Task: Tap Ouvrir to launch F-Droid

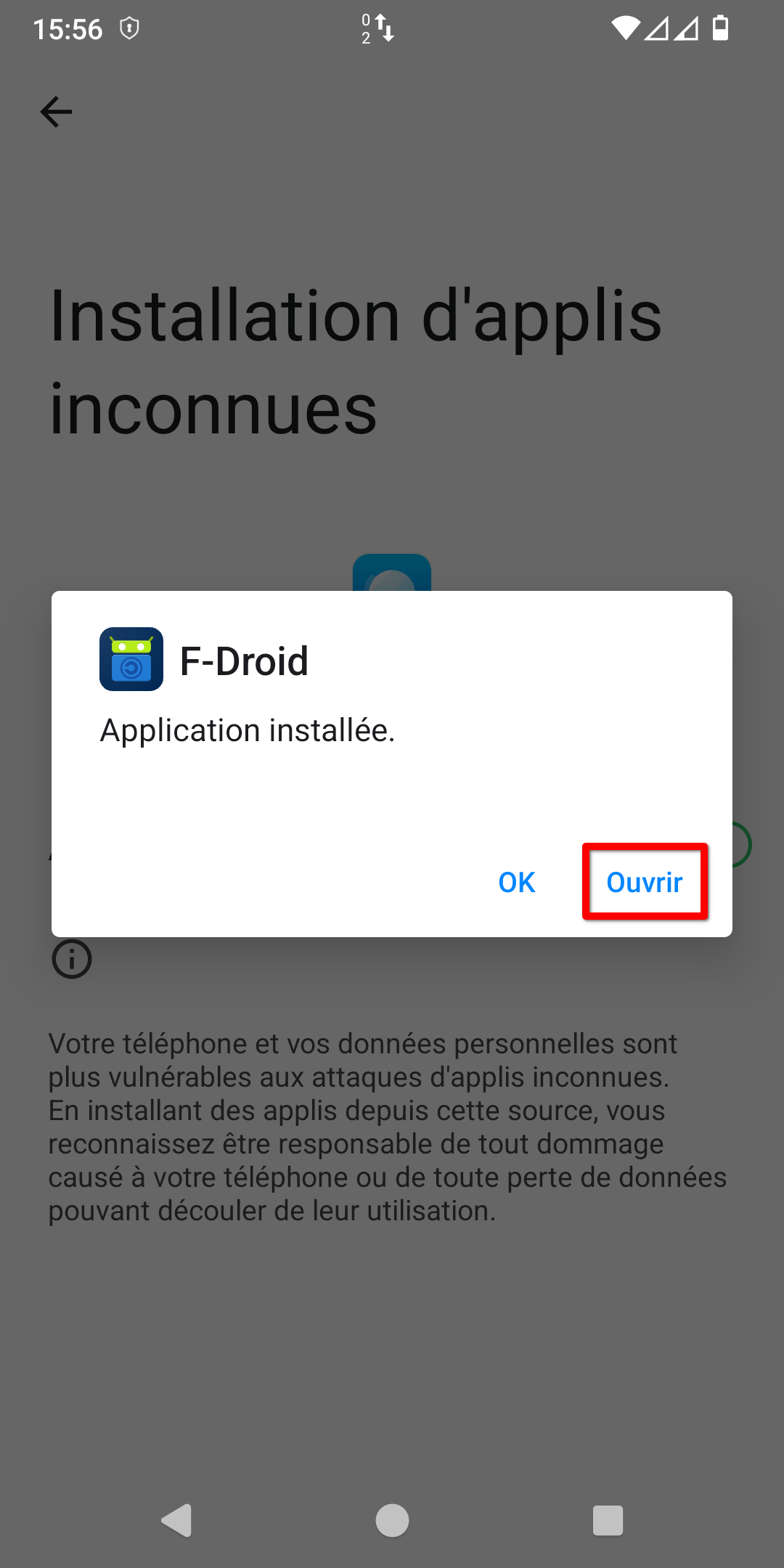Action: tap(645, 882)
